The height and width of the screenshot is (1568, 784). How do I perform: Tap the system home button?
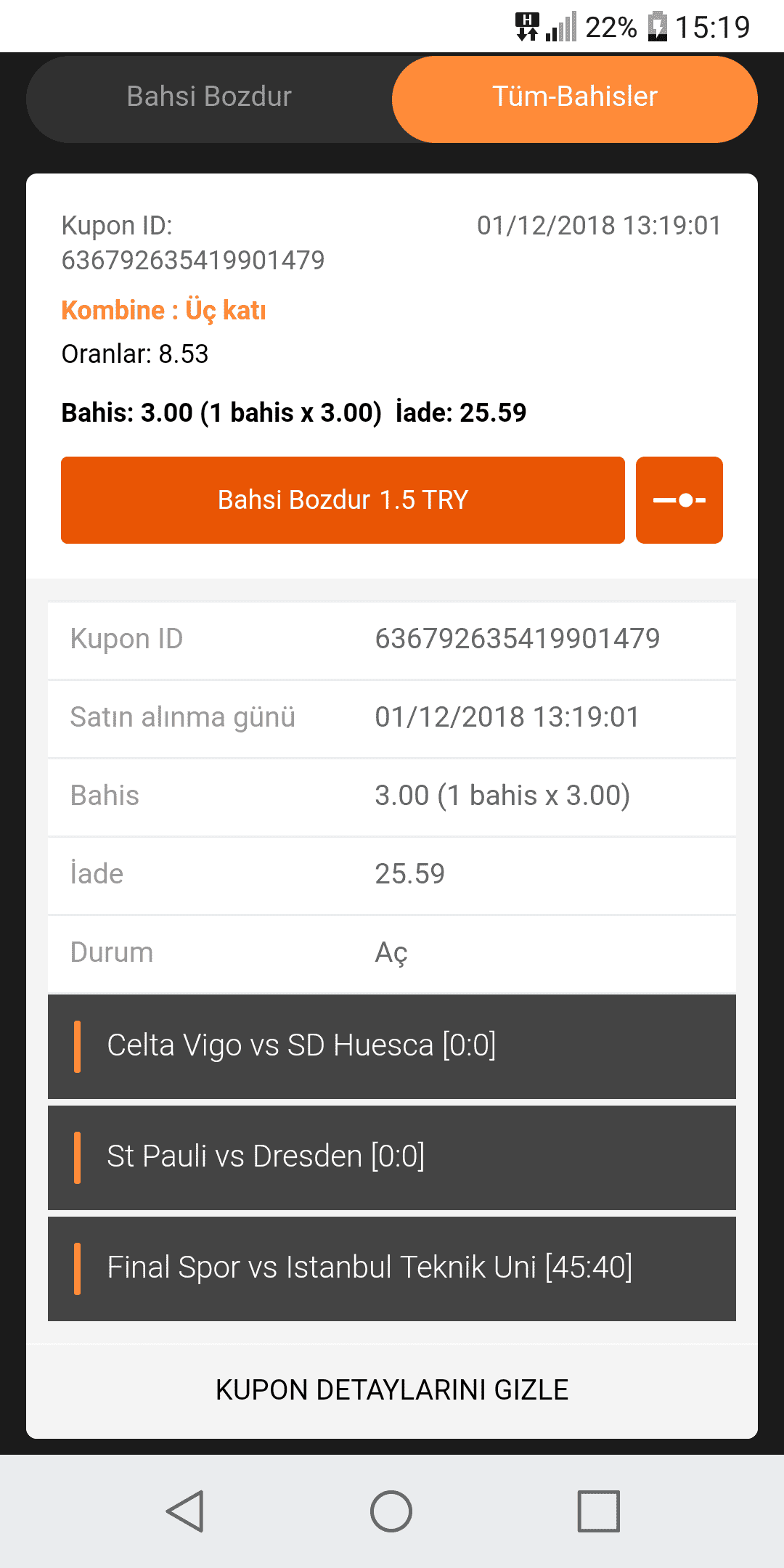(x=391, y=1511)
